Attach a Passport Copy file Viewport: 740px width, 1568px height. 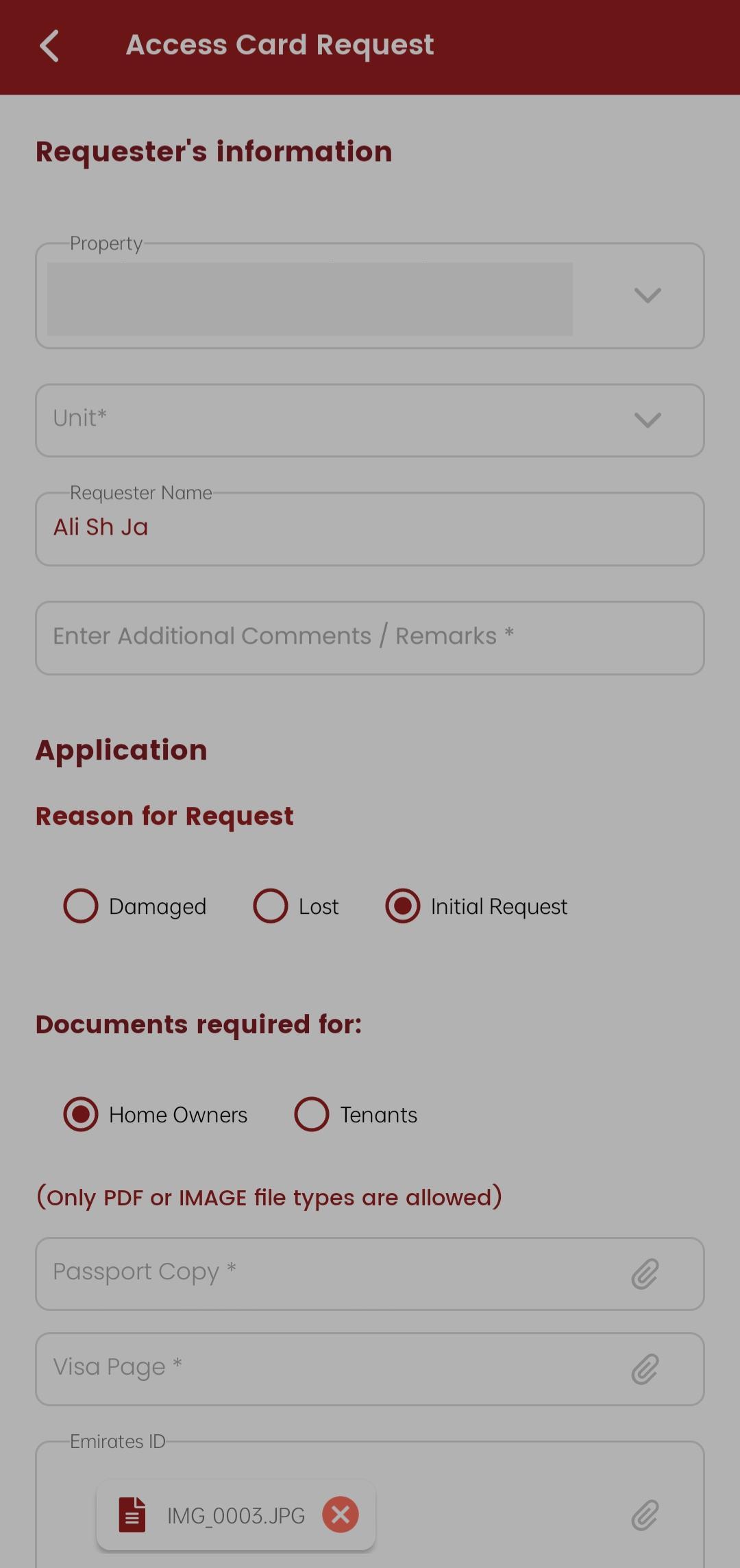(x=645, y=1274)
